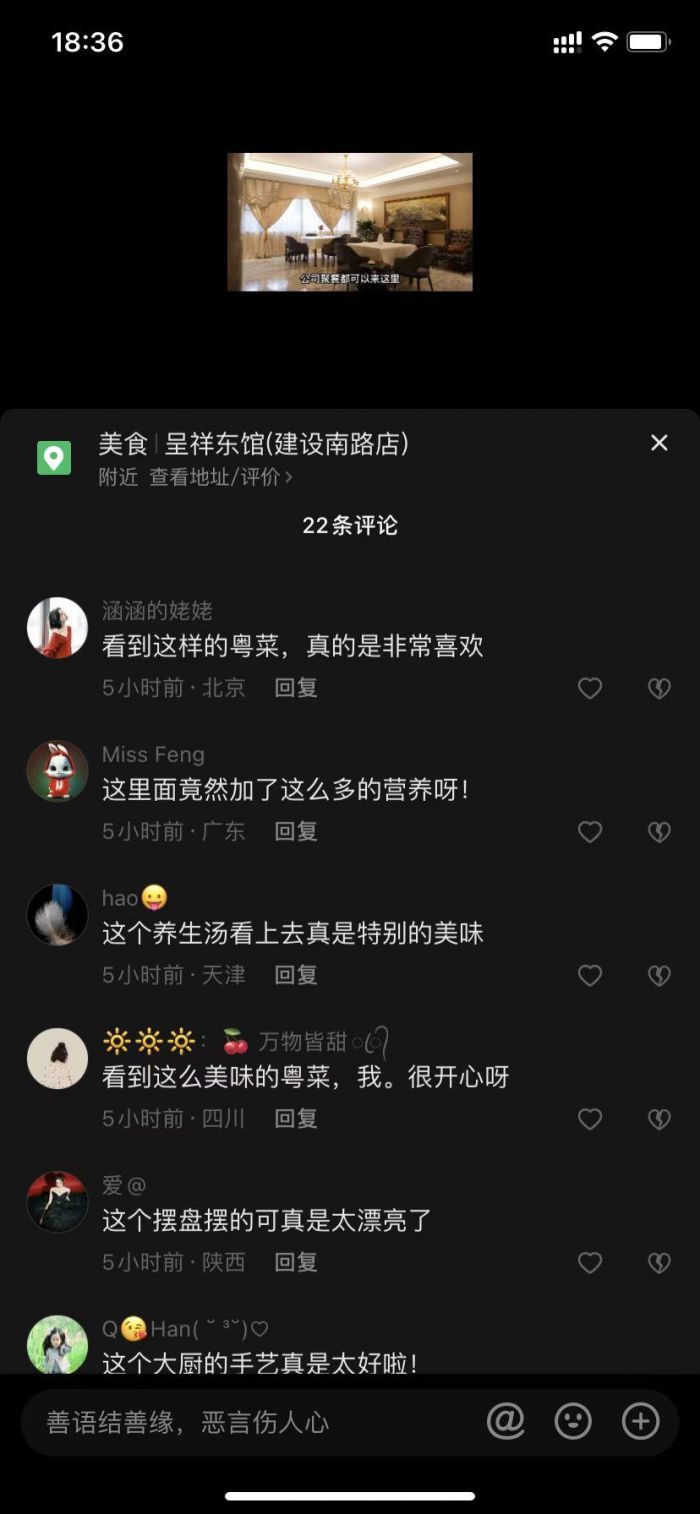Tap the plus icon to add attachment

click(641, 1421)
